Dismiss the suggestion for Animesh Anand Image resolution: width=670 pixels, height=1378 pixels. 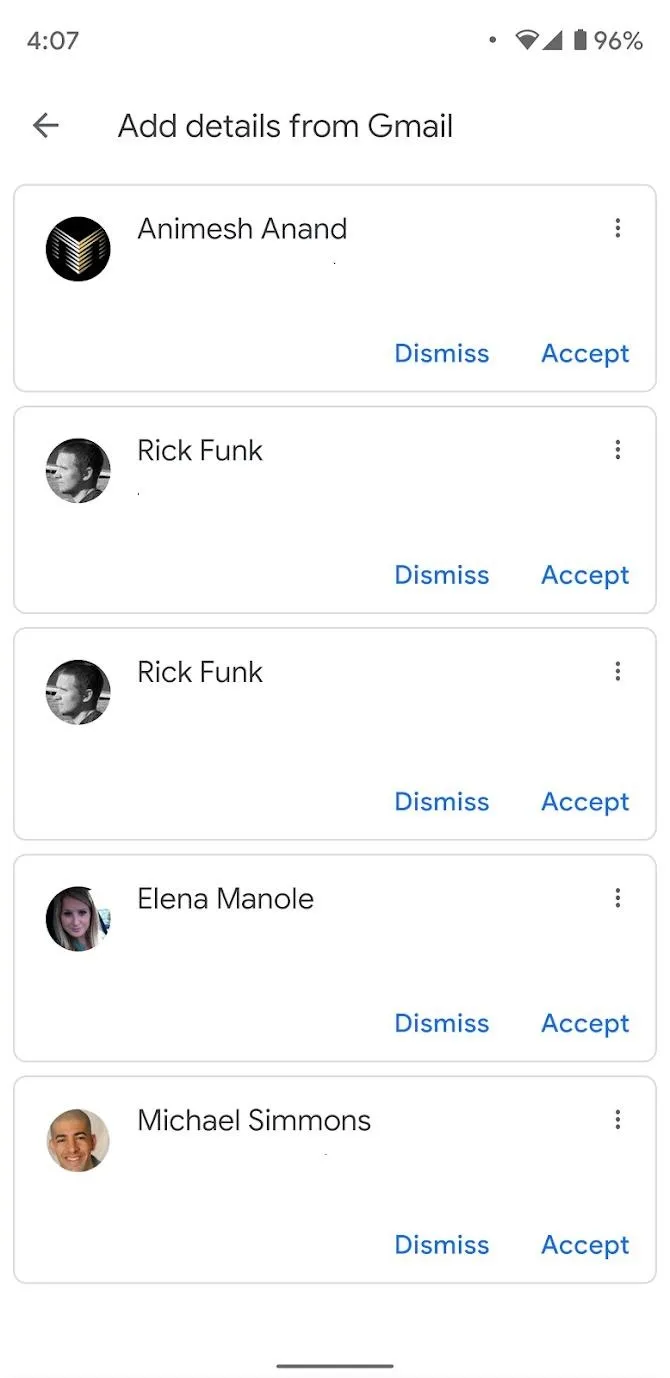point(442,353)
